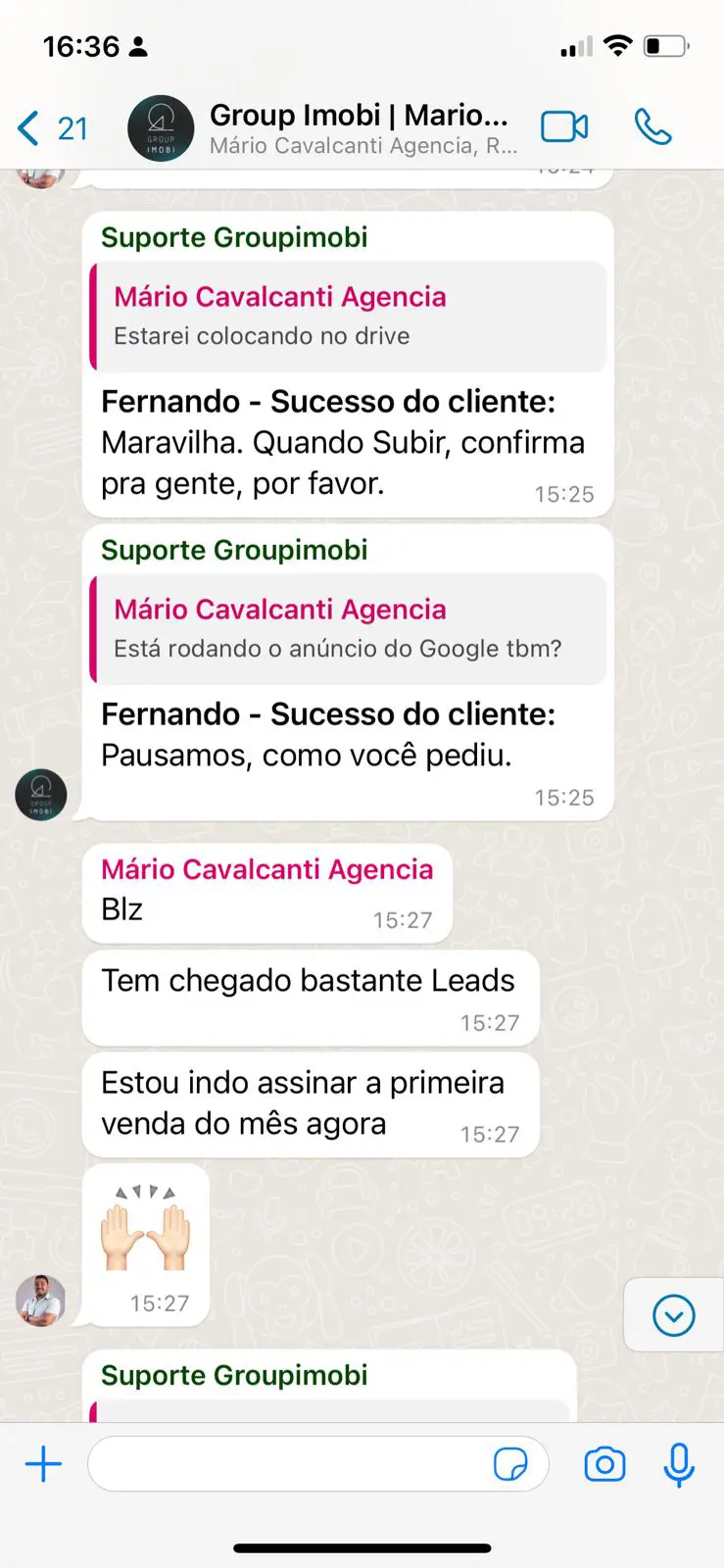This screenshot has width=724, height=1568.
Task: Open quoted message 'Está rodando o anúncio do Google tbm?'
Action: (x=348, y=628)
